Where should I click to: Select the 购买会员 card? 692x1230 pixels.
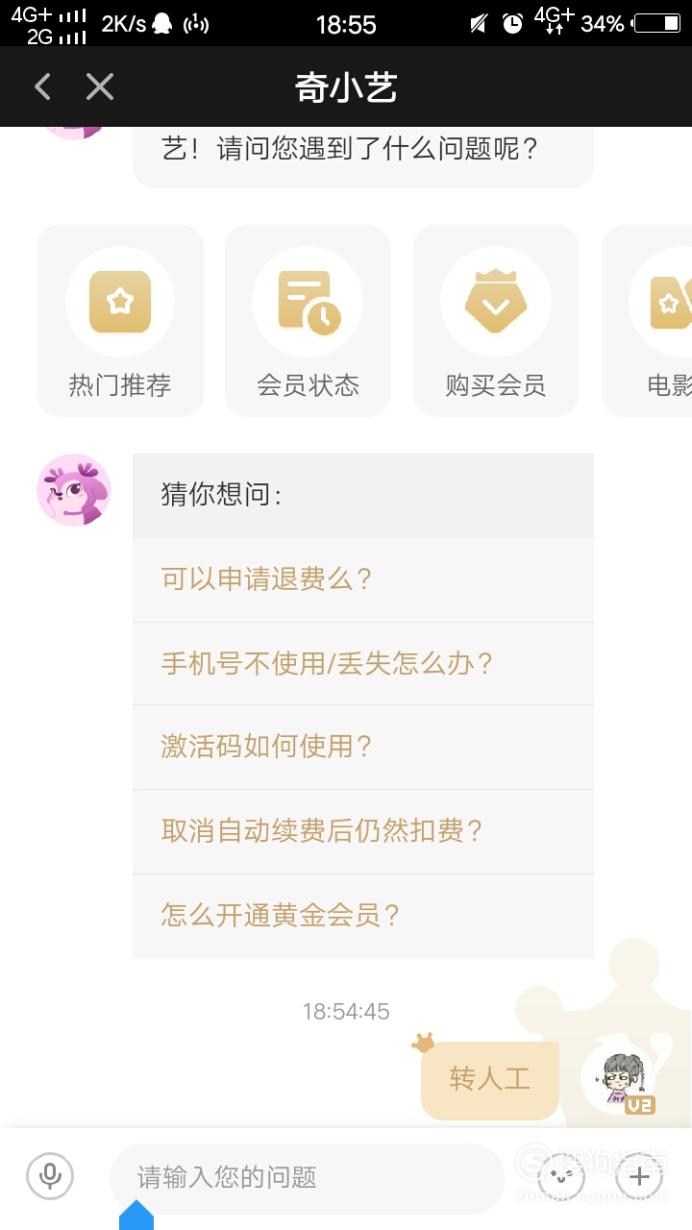click(496, 321)
